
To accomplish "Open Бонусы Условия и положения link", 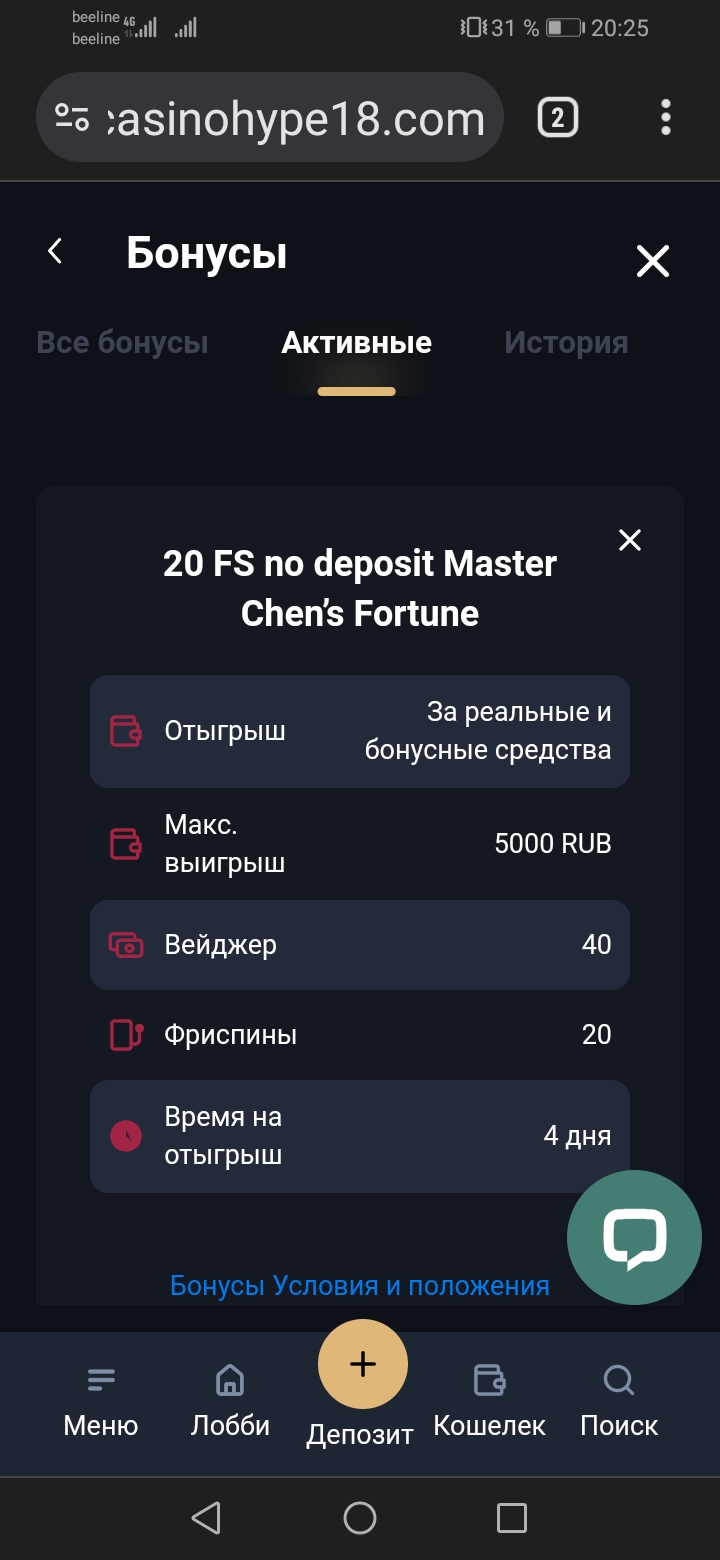I will [360, 1285].
